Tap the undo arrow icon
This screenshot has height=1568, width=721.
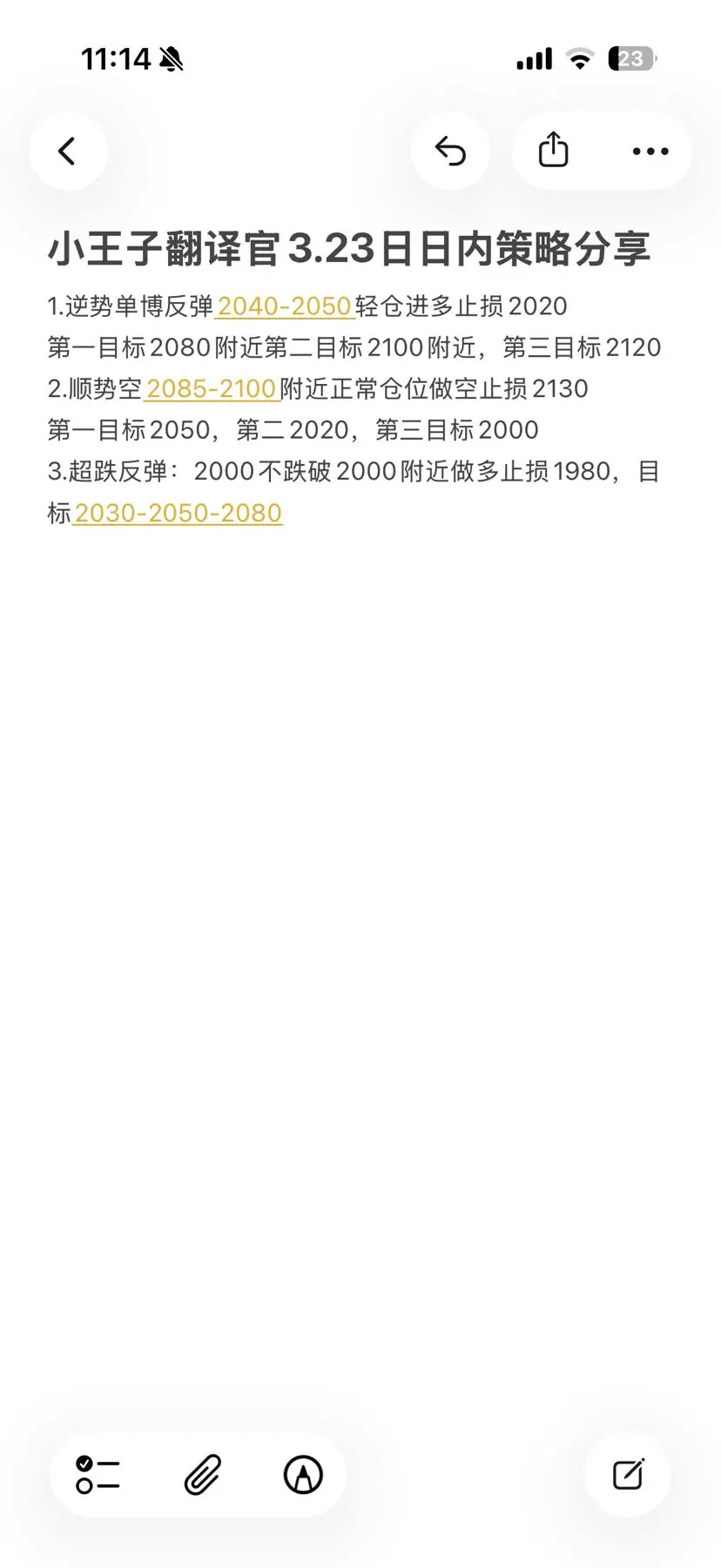[450, 151]
